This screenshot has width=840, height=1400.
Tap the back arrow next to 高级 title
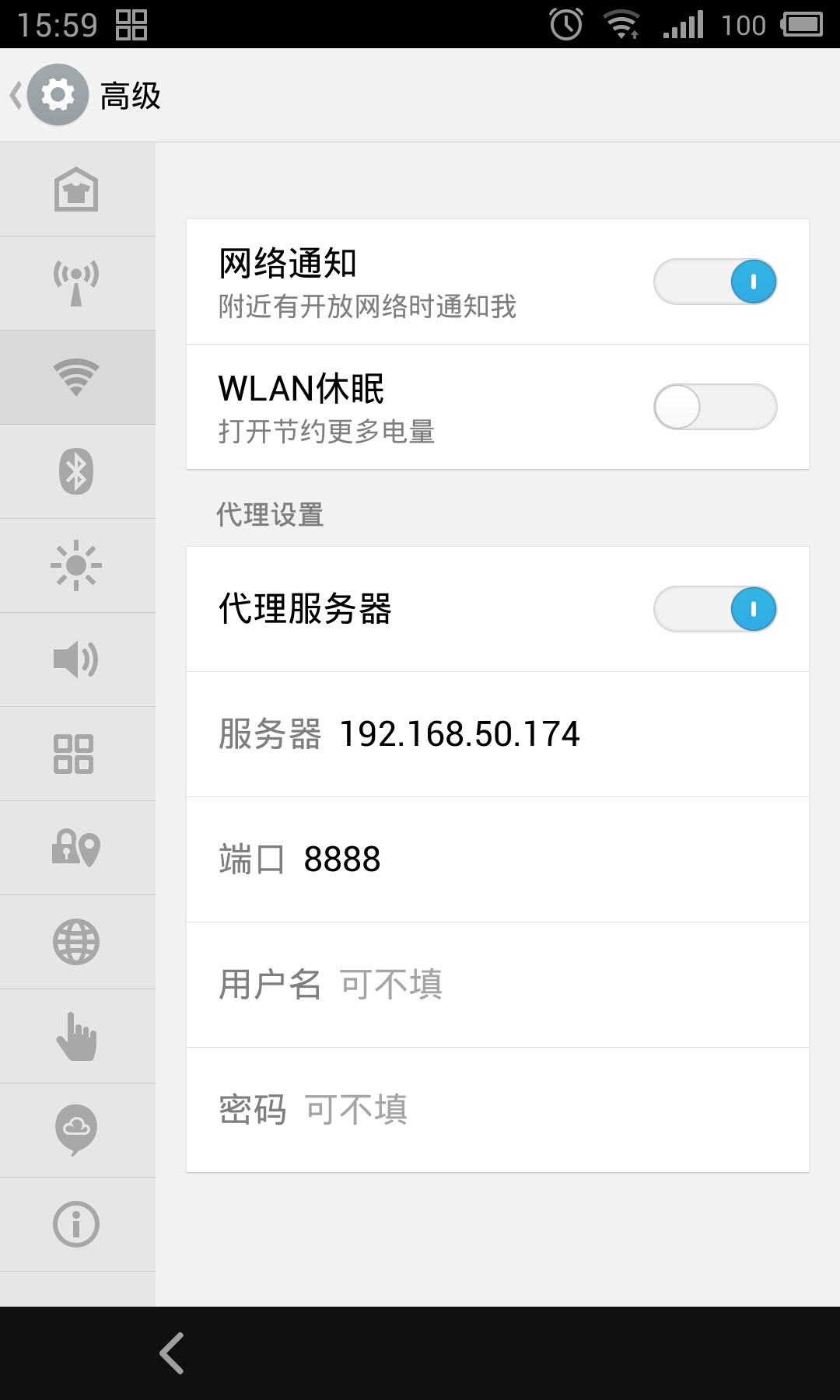(x=17, y=95)
